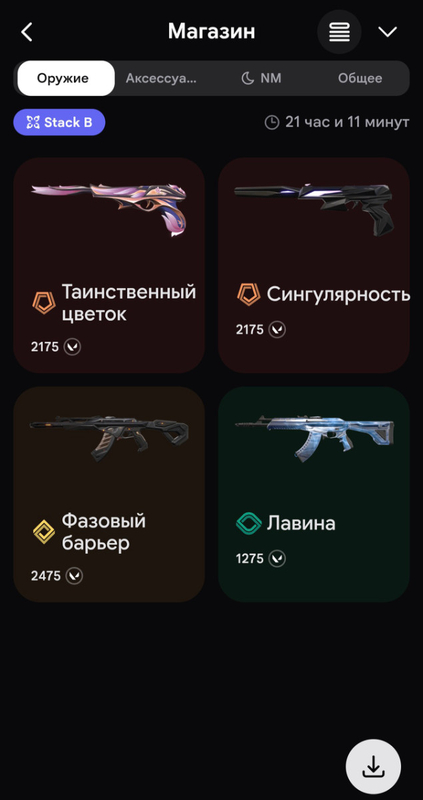Expand the dropdown chevron in the header
Image resolution: width=423 pixels, height=800 pixels.
387,32
